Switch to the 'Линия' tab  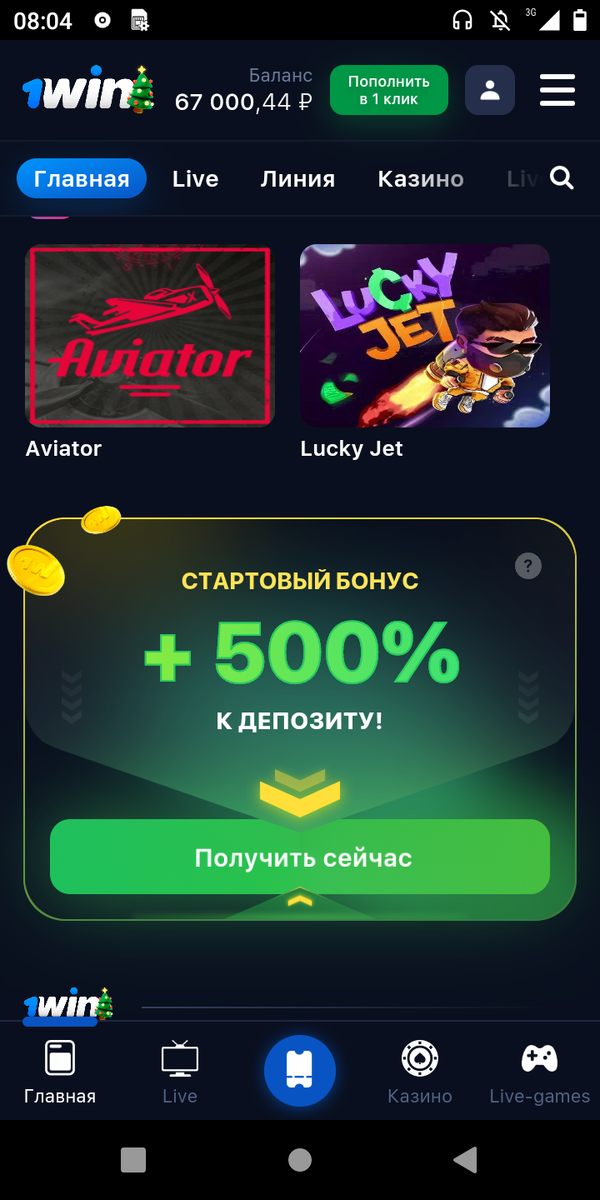297,179
